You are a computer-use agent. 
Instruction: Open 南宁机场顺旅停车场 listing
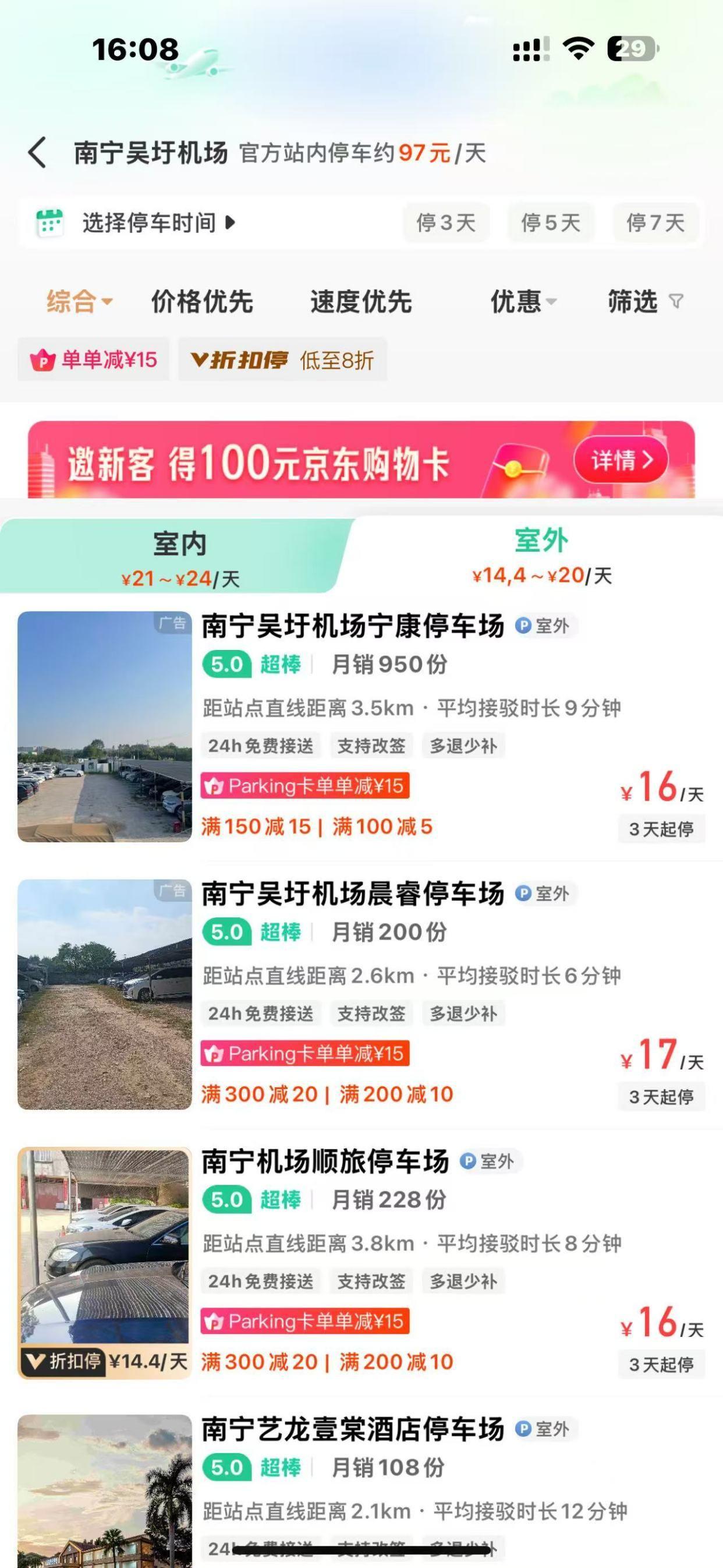(325, 1161)
